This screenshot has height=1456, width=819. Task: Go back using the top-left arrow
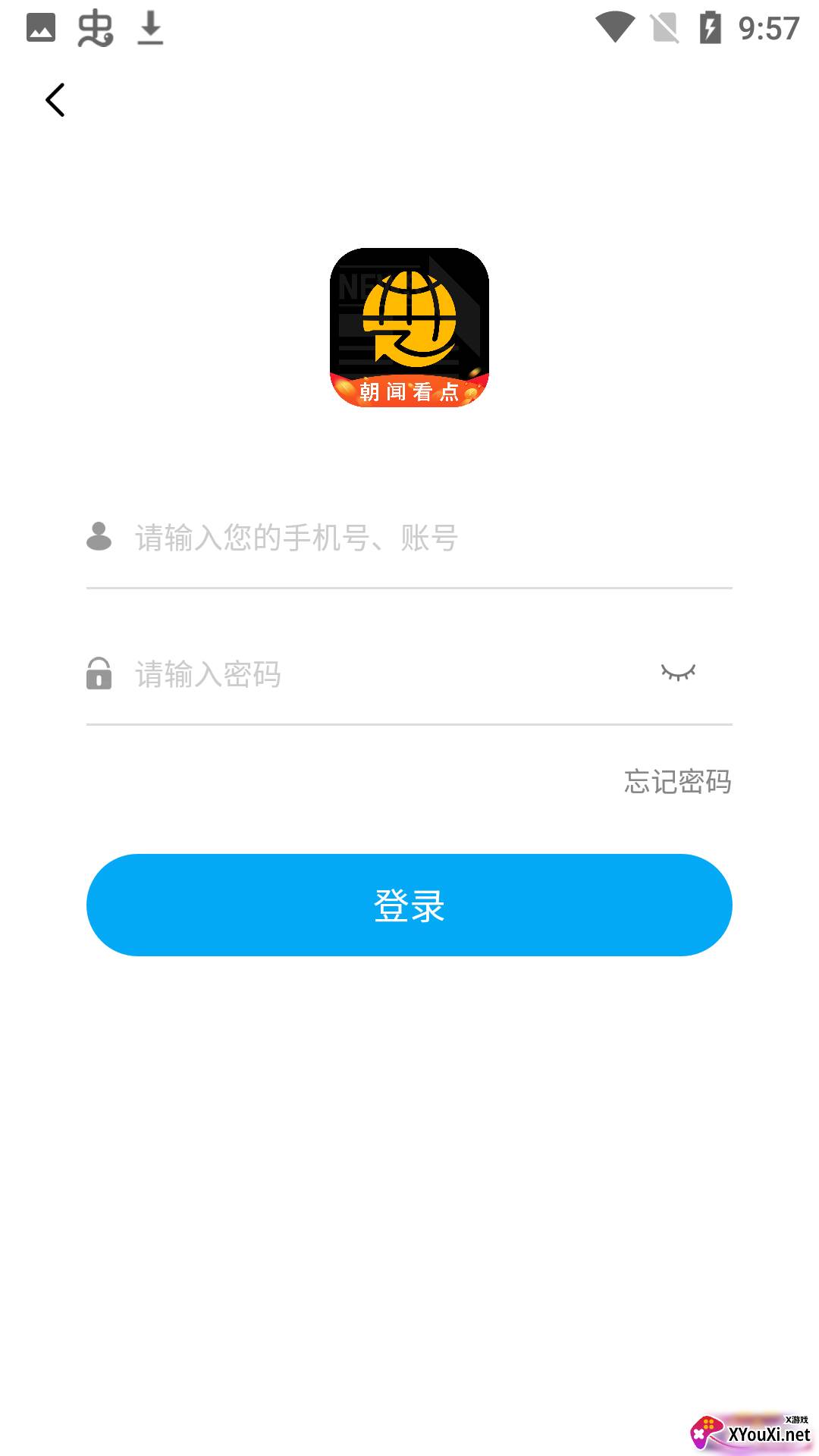(55, 100)
